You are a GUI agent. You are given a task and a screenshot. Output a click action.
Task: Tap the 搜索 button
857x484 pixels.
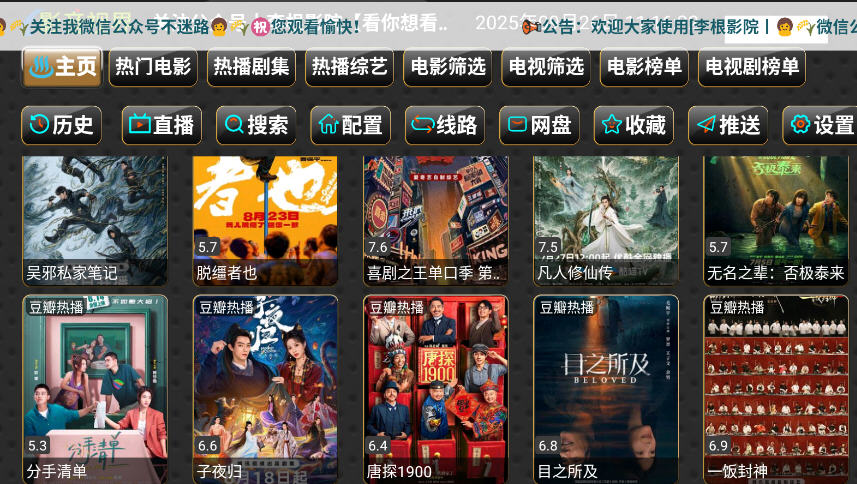[x=256, y=125]
